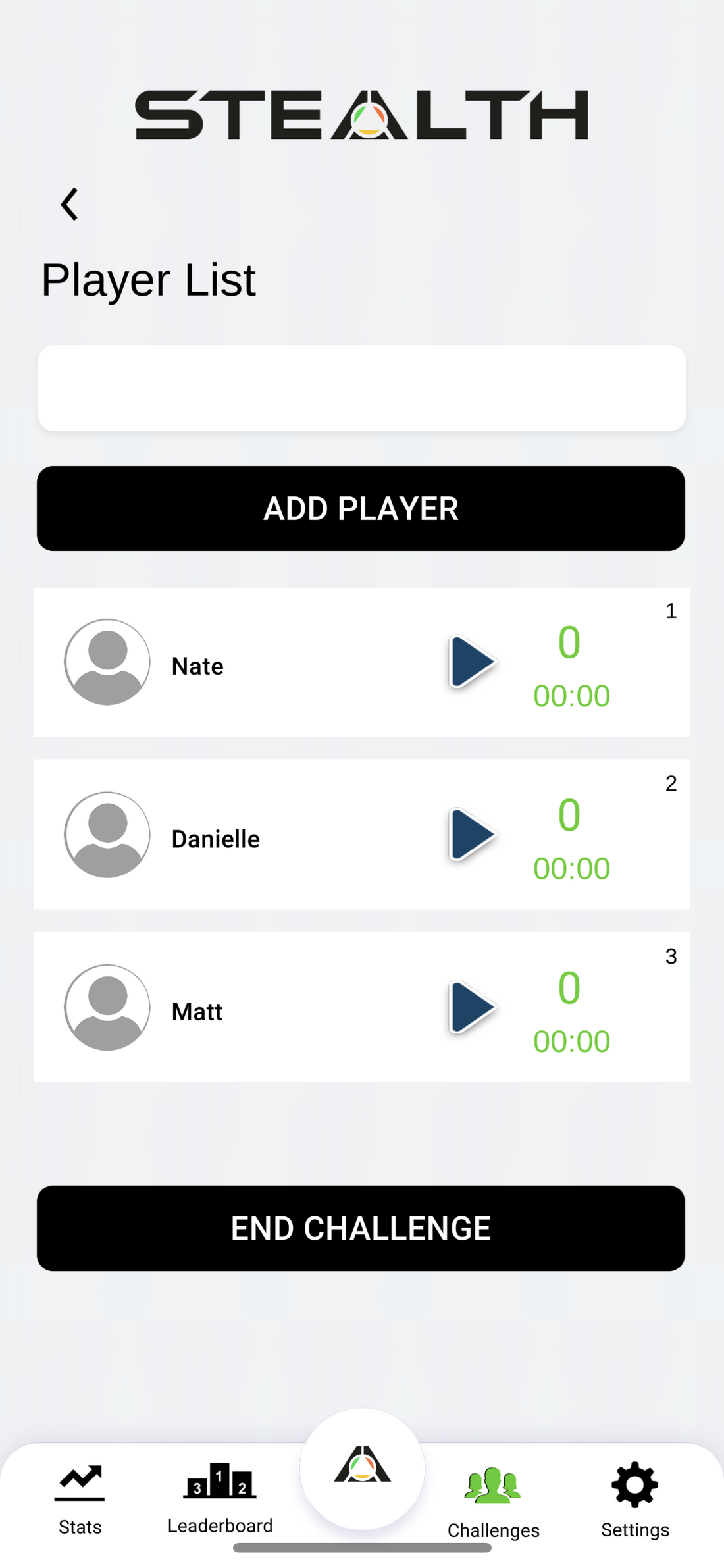
Task: Start the challenge for Matt
Action: coord(472,1007)
